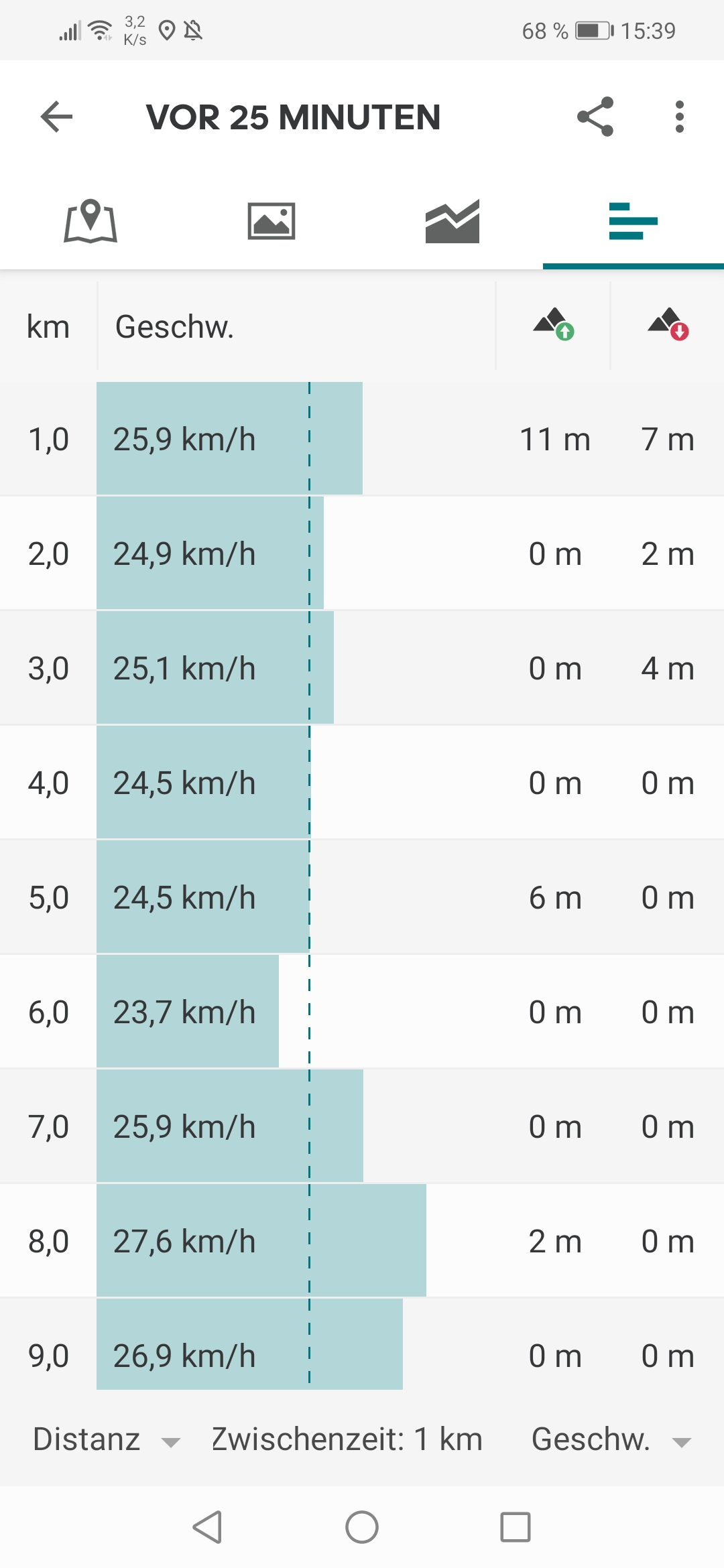Expand the bottom Geschw. dropdown

click(x=611, y=1439)
